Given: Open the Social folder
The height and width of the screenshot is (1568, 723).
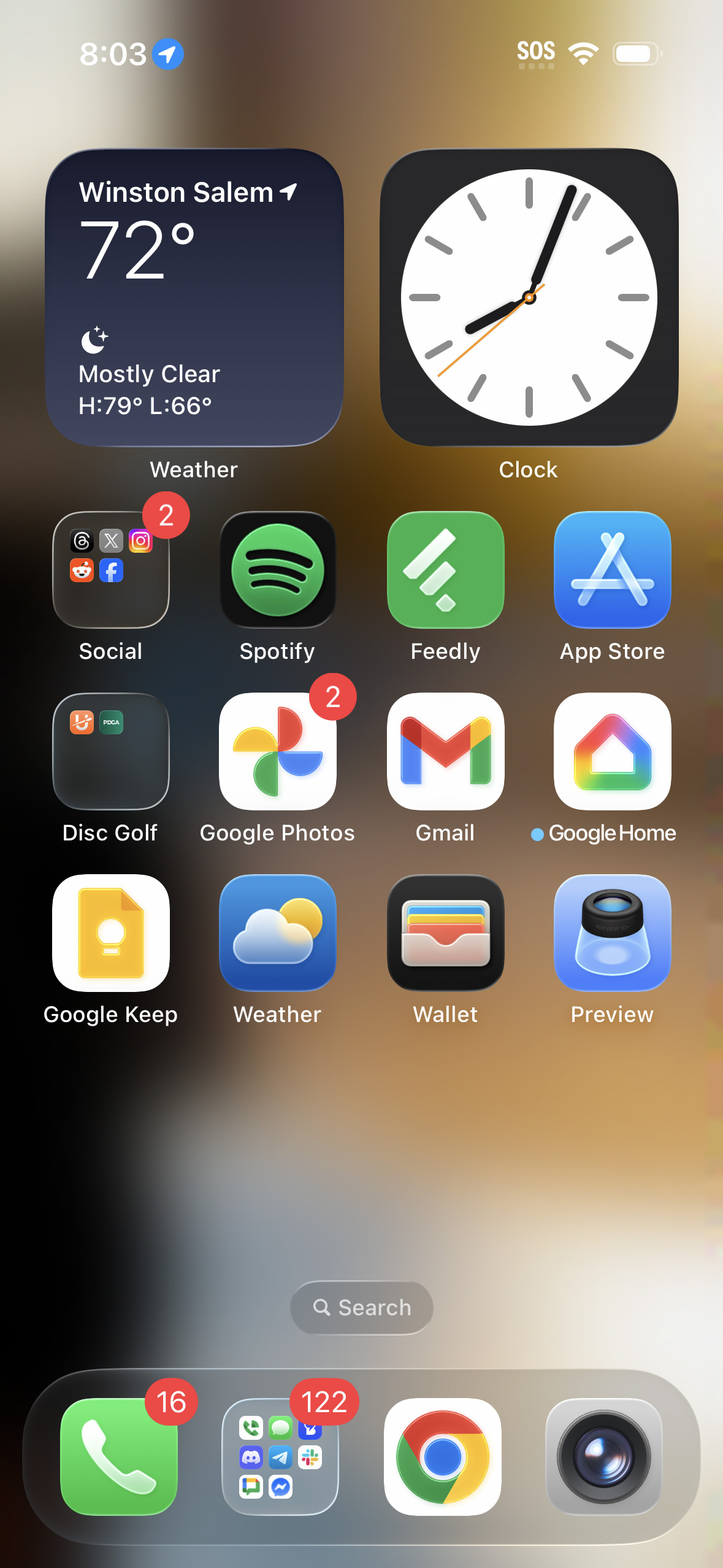Looking at the screenshot, I should click(x=110, y=569).
